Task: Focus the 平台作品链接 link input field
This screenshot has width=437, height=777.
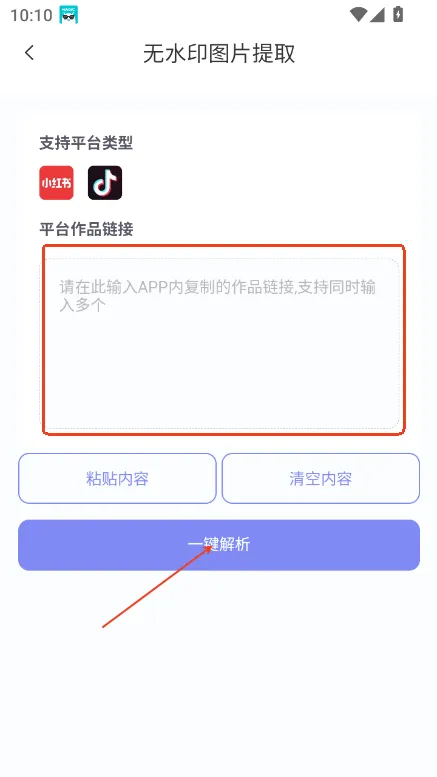Action: point(219,343)
